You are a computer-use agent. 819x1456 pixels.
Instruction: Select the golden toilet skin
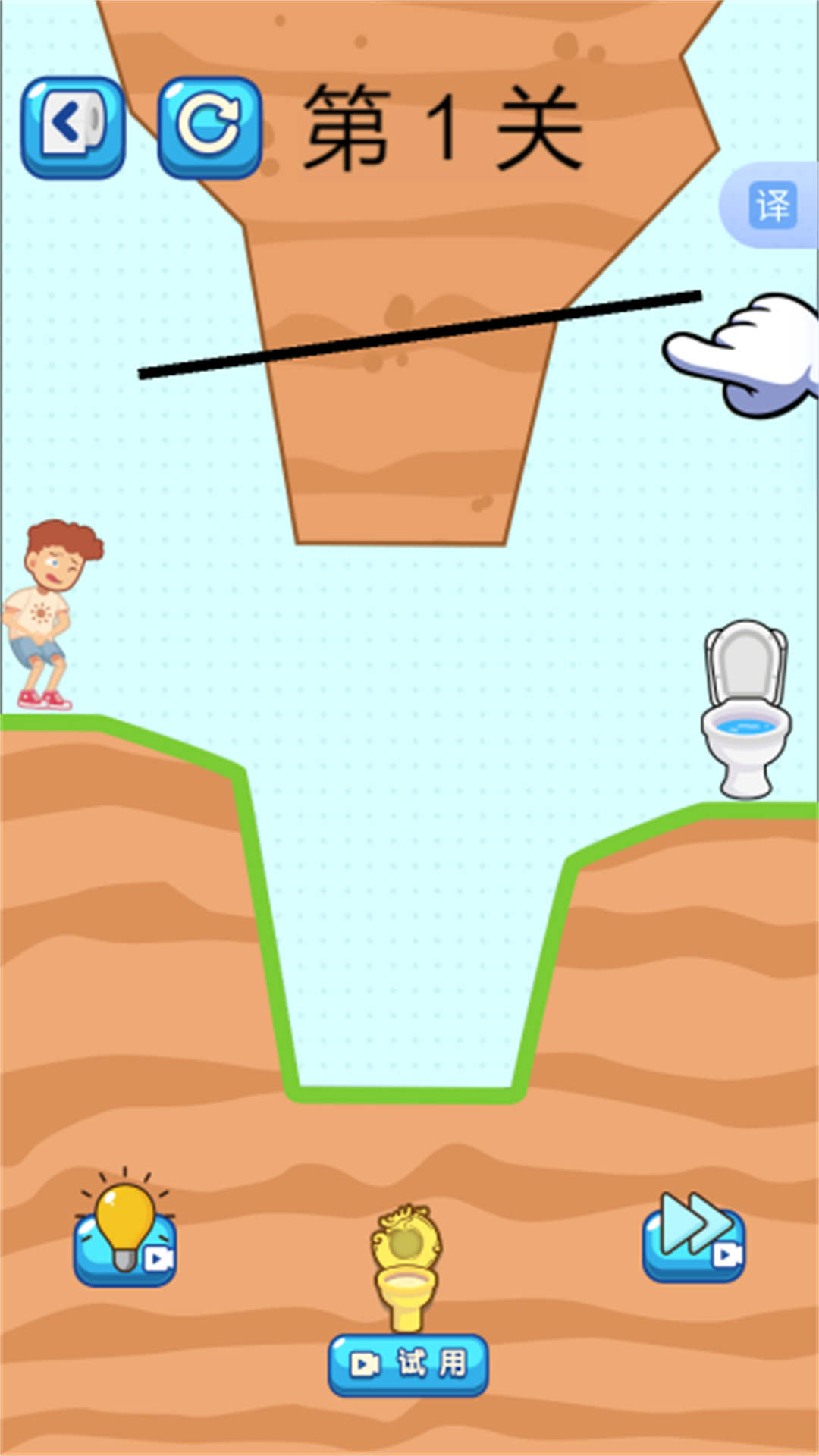[406, 1266]
